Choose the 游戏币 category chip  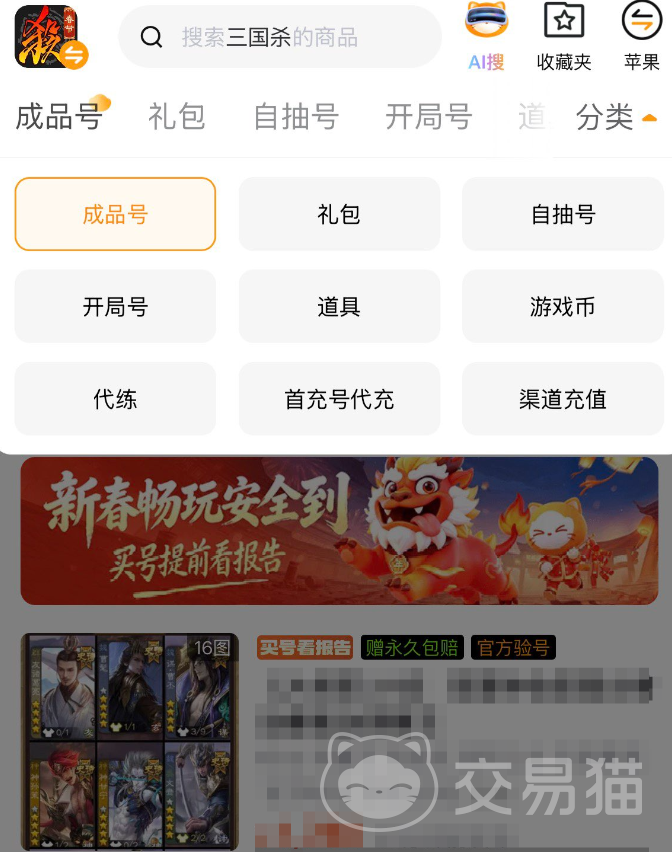point(563,307)
